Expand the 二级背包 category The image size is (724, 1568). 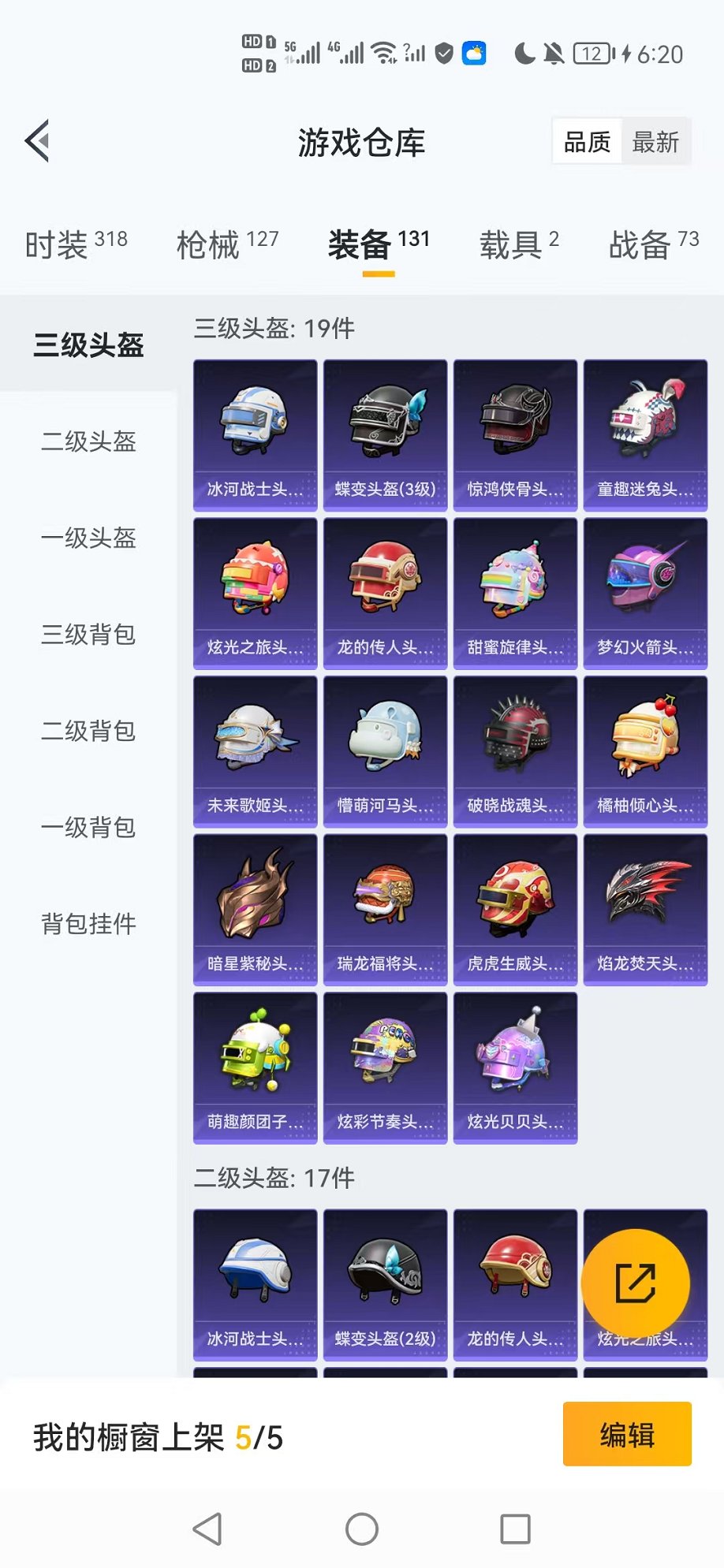[88, 732]
